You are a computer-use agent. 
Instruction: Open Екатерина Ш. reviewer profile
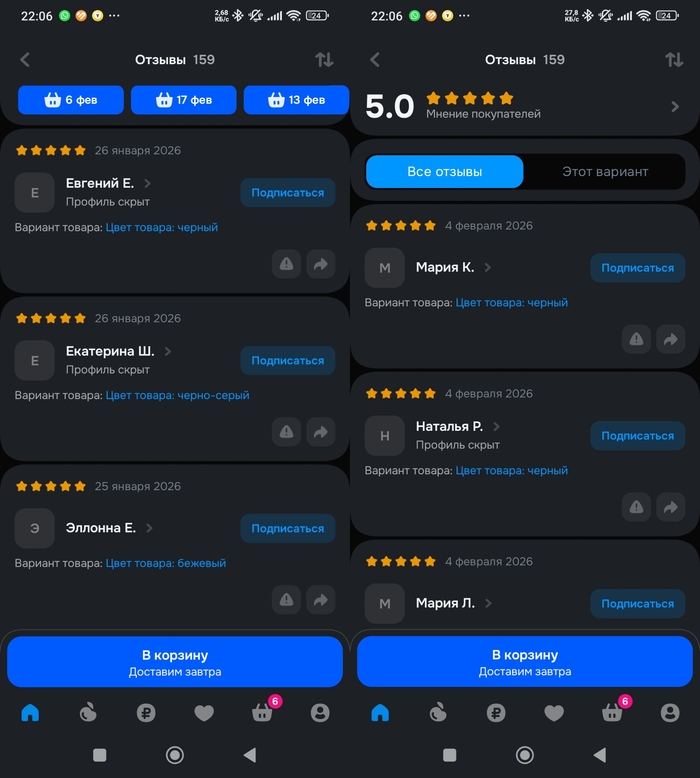110,352
